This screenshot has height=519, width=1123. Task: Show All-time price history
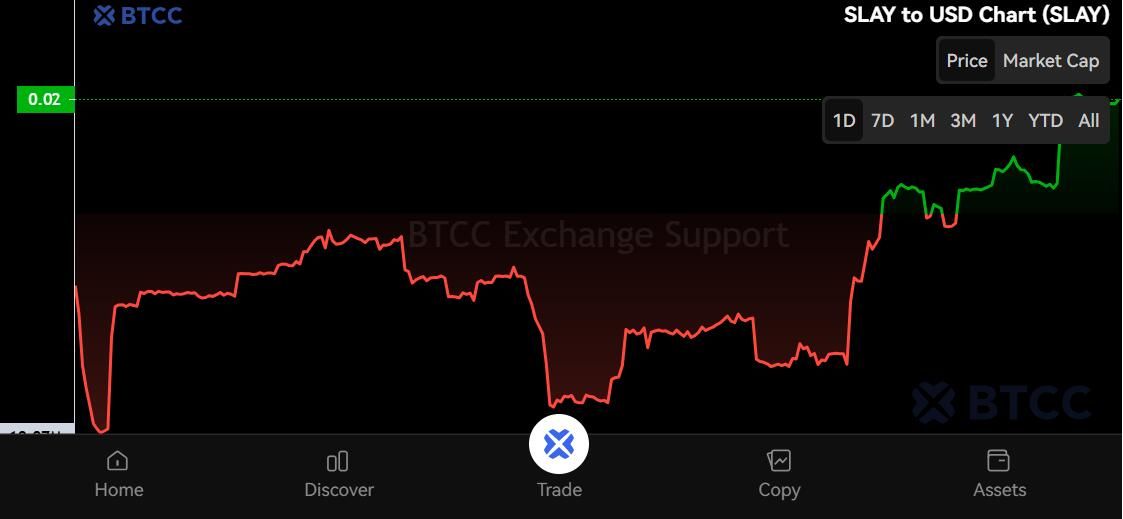(1088, 121)
